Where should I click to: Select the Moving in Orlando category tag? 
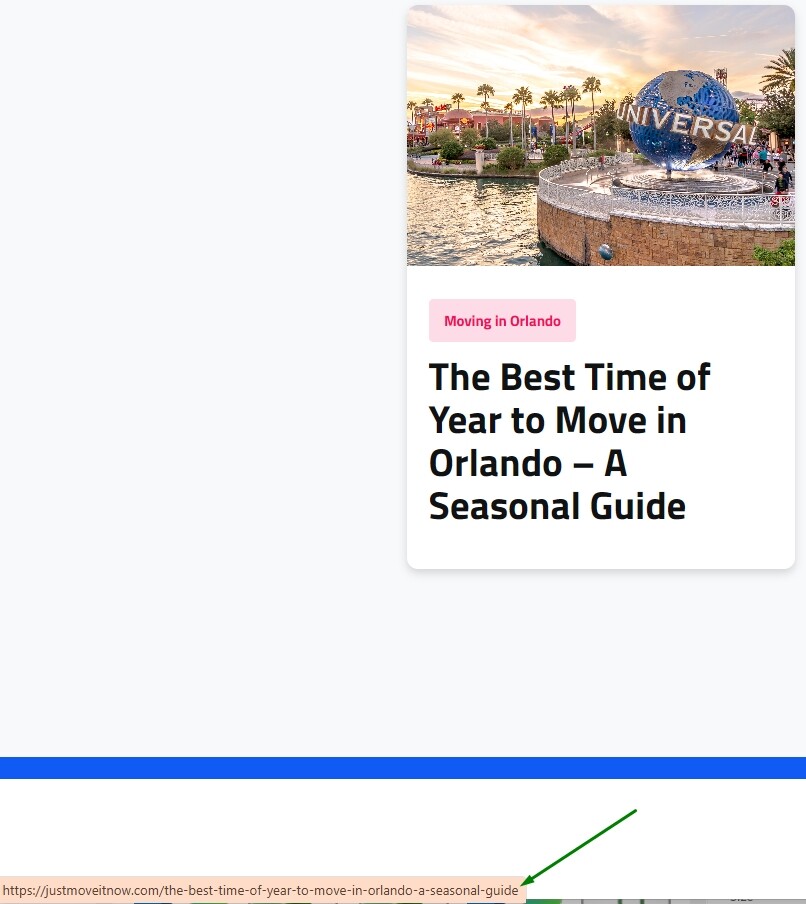coord(502,321)
